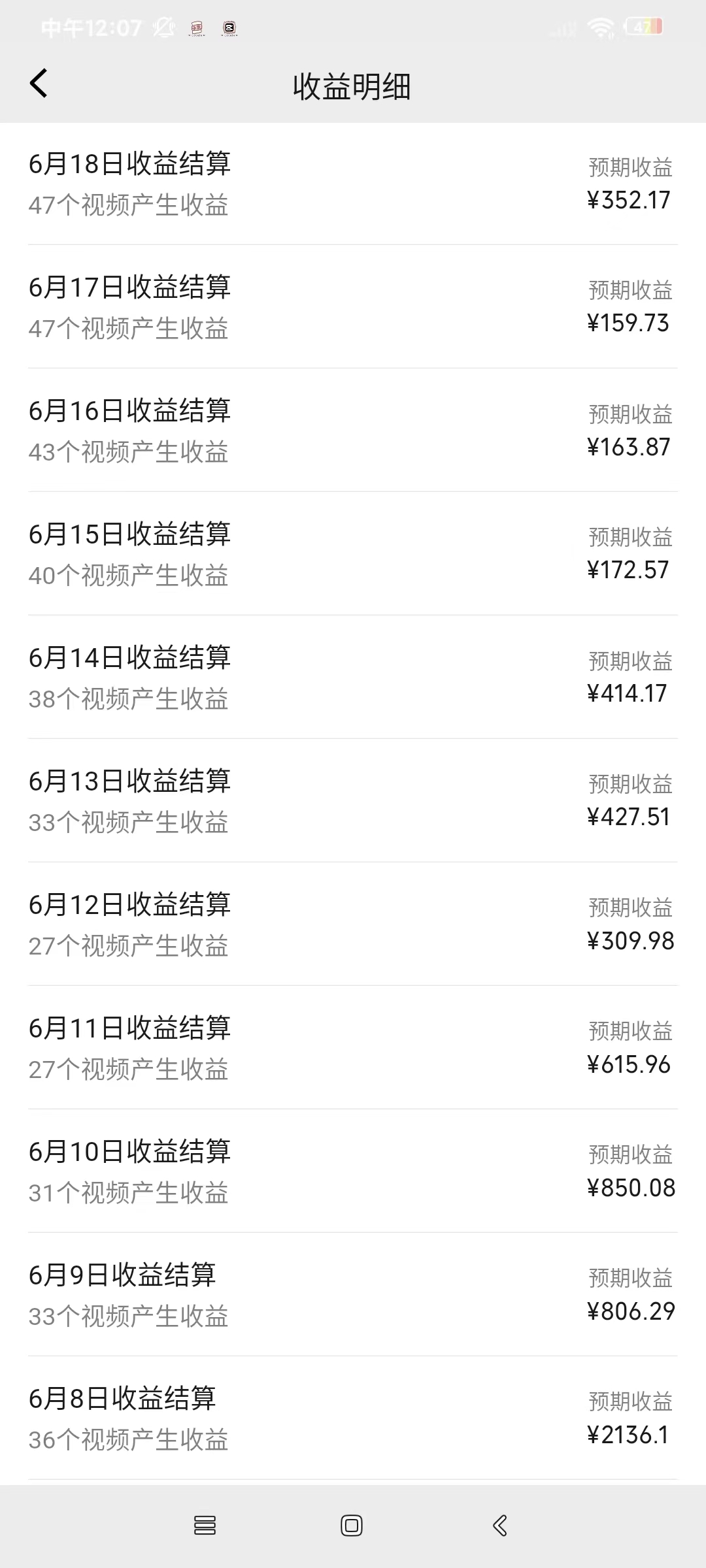Open recent apps from the navigation bar

pyautogui.click(x=205, y=1526)
